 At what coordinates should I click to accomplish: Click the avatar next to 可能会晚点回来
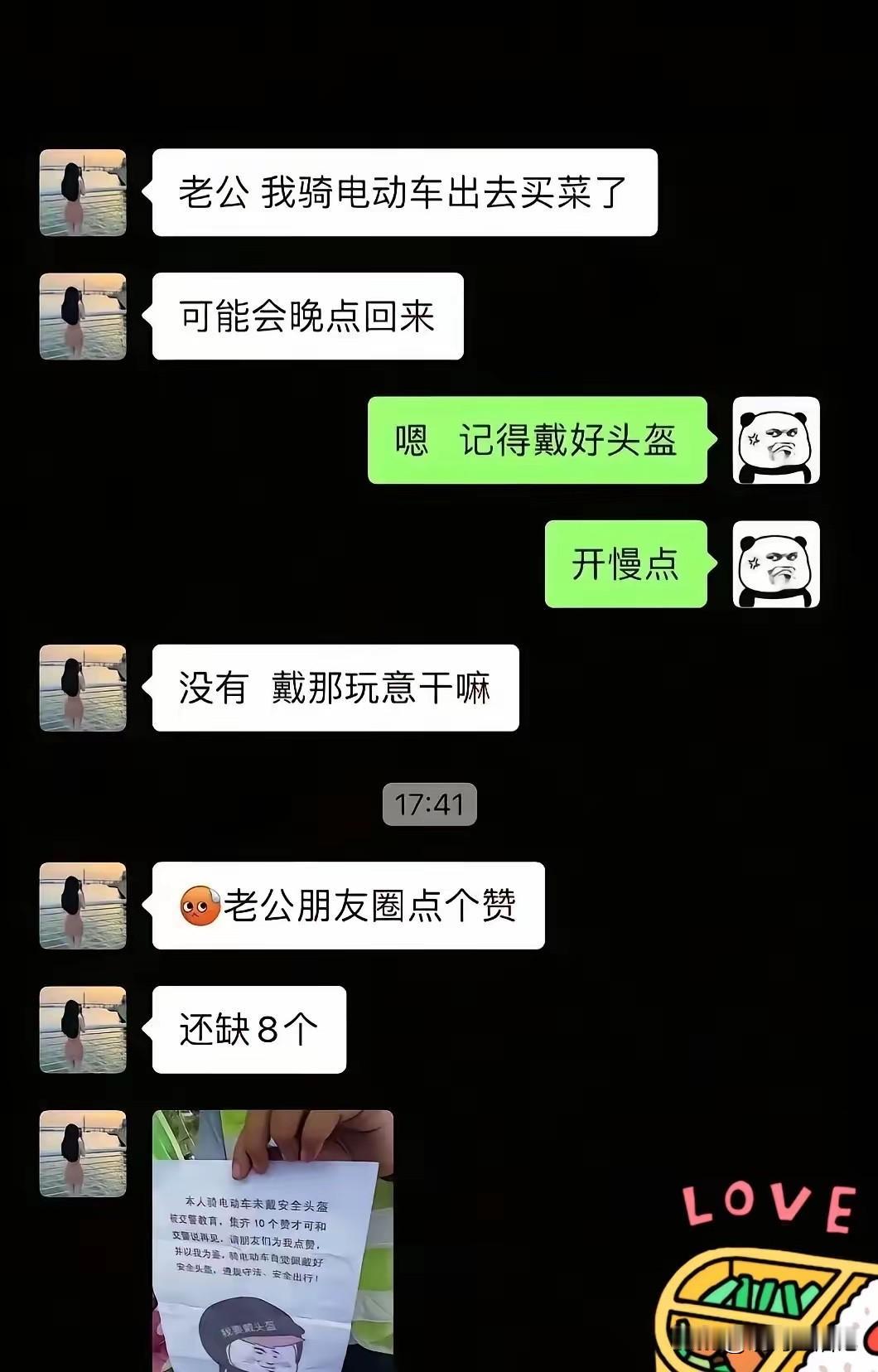(x=82, y=315)
